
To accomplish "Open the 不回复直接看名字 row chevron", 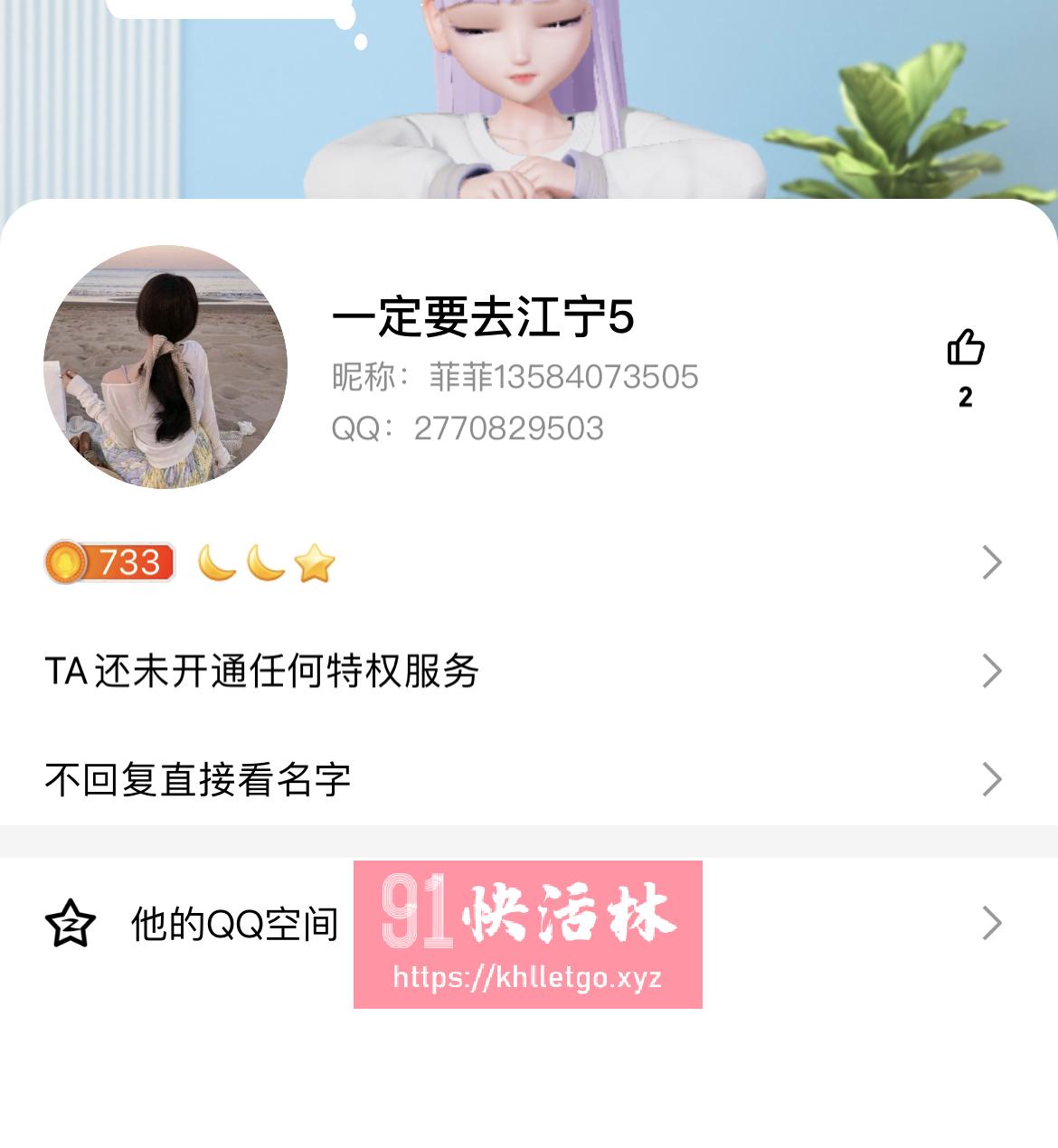I will pos(992,778).
